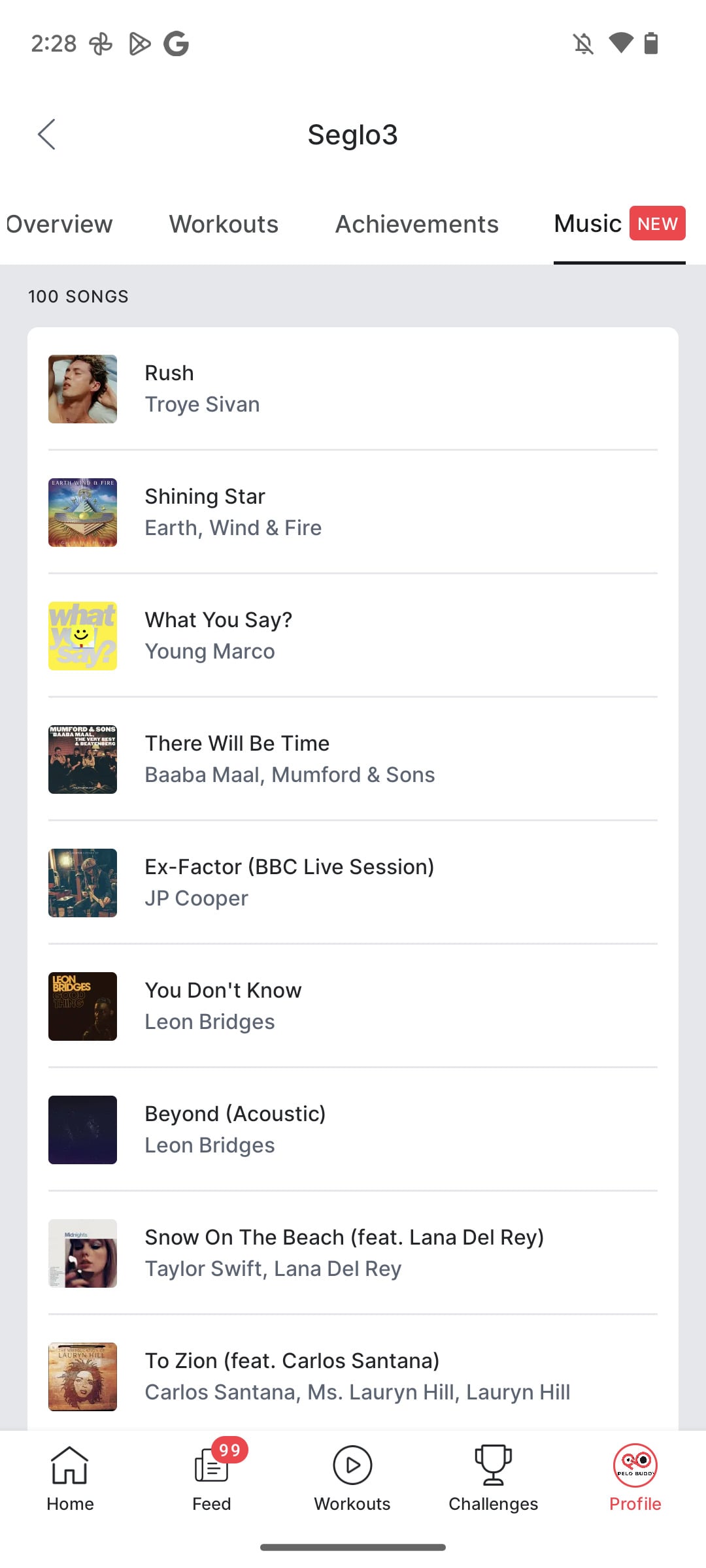Switch to the Music tab
This screenshot has height=1568, width=706.
point(586,223)
